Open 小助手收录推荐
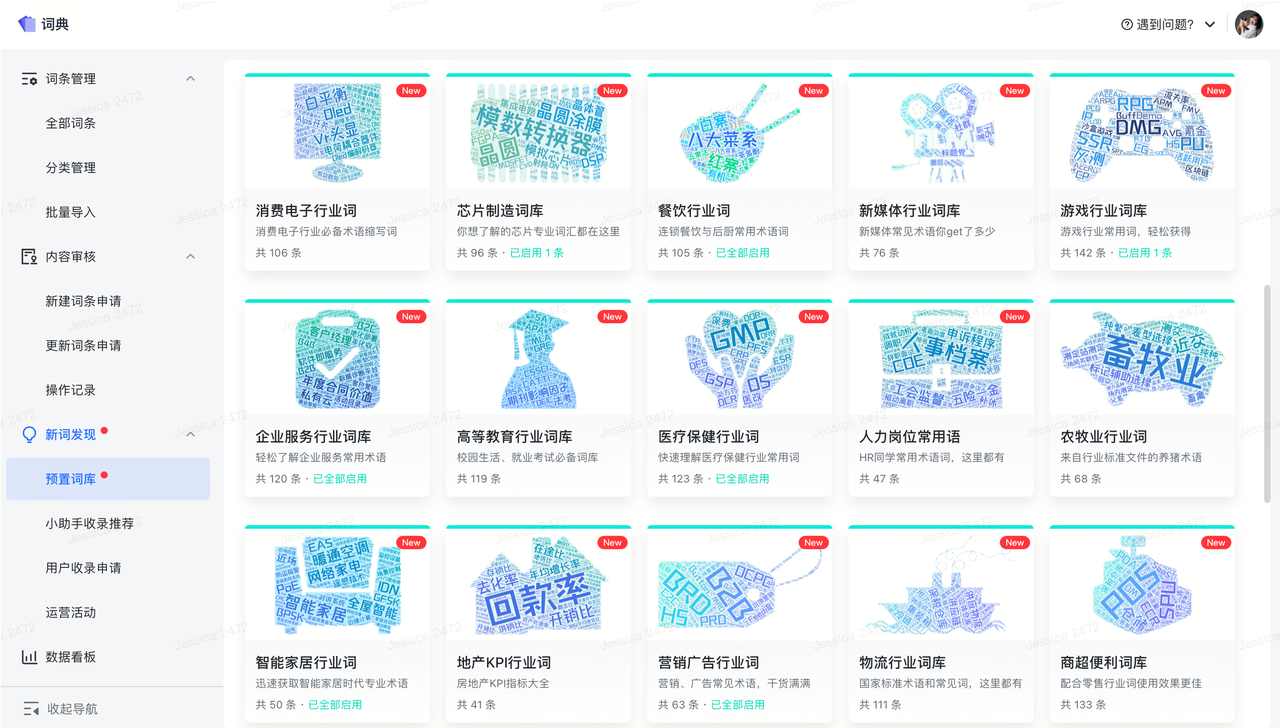Image resolution: width=1280 pixels, height=728 pixels. [x=89, y=523]
